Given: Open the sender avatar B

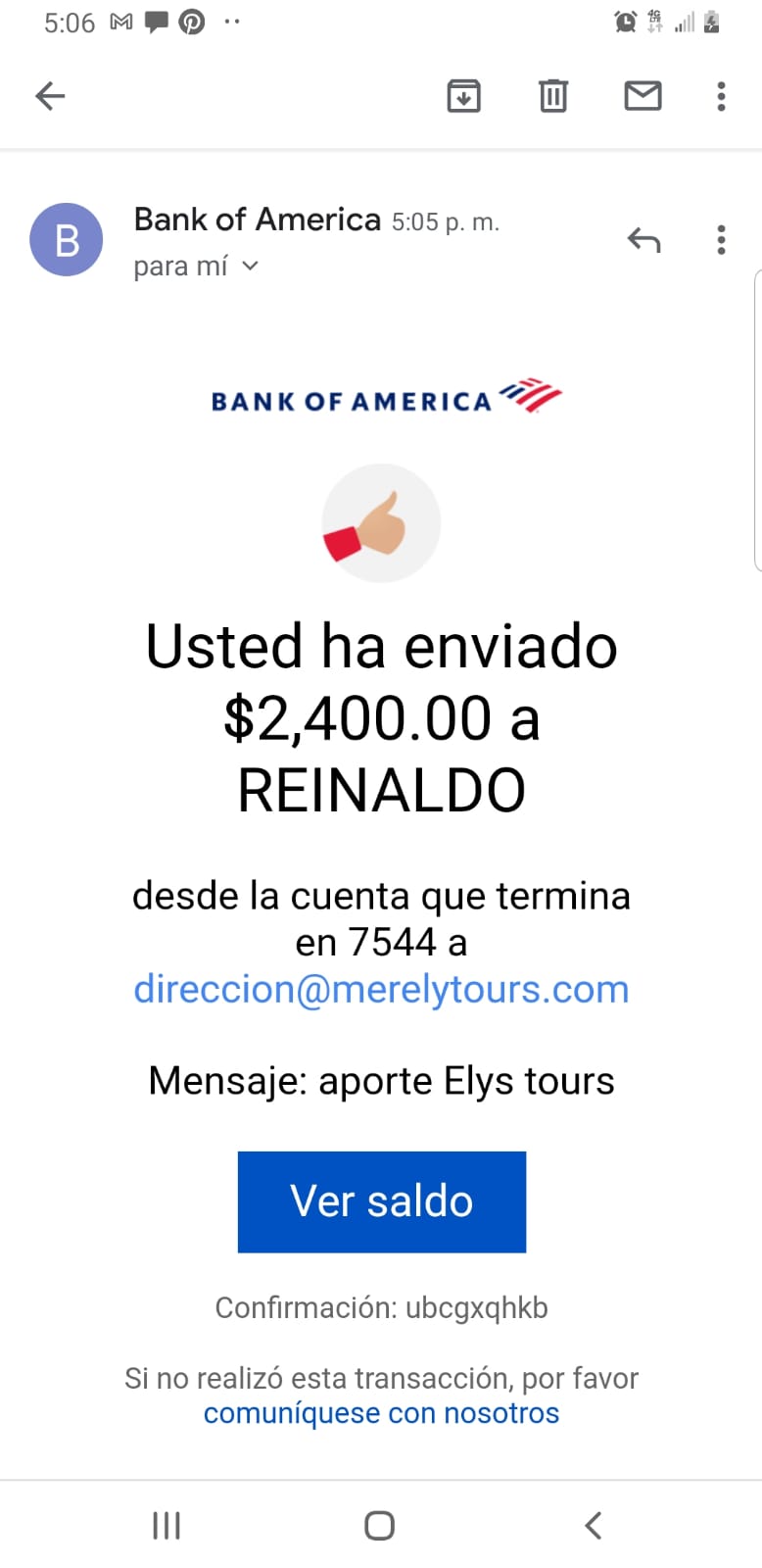Looking at the screenshot, I should (67, 239).
